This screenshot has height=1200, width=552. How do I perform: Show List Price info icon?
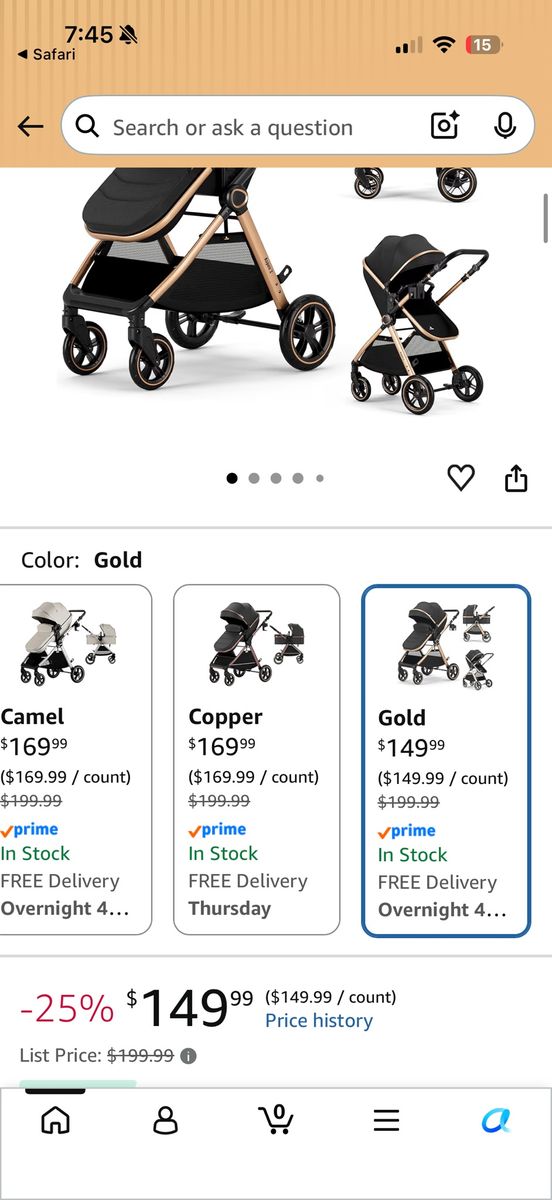point(189,1056)
